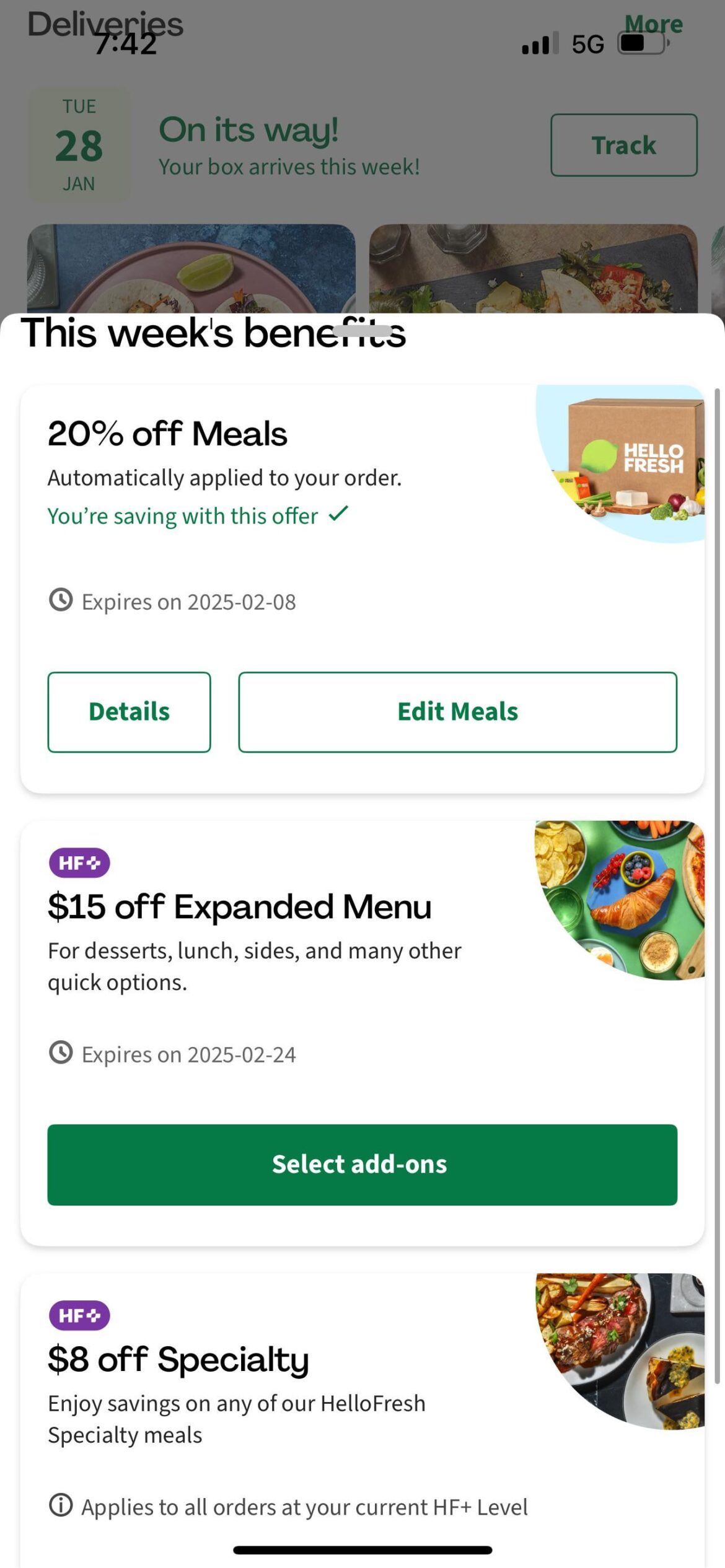The height and width of the screenshot is (1568, 725).
Task: Click the checkmark next to 'You're saving with this offer'
Action: [338, 515]
